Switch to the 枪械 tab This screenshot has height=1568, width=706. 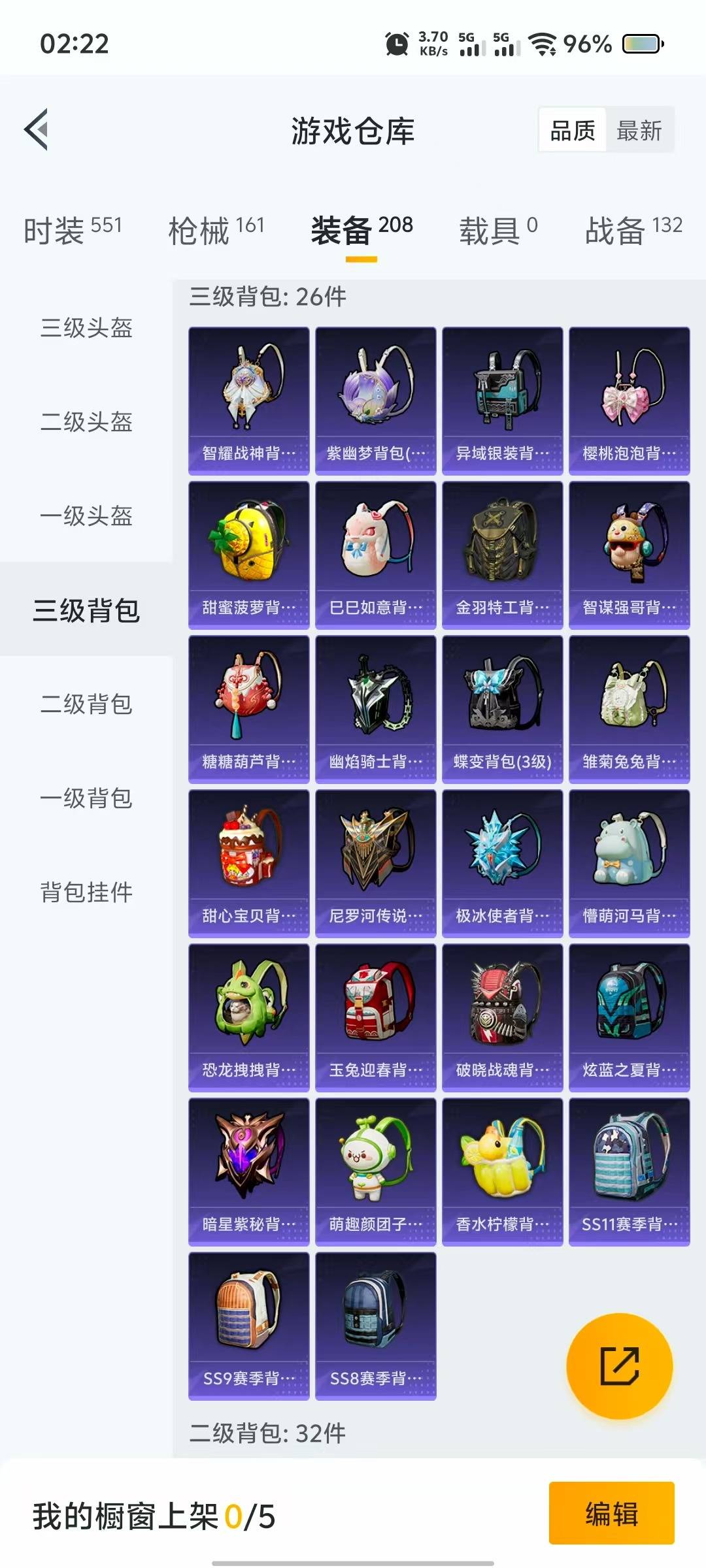(216, 230)
